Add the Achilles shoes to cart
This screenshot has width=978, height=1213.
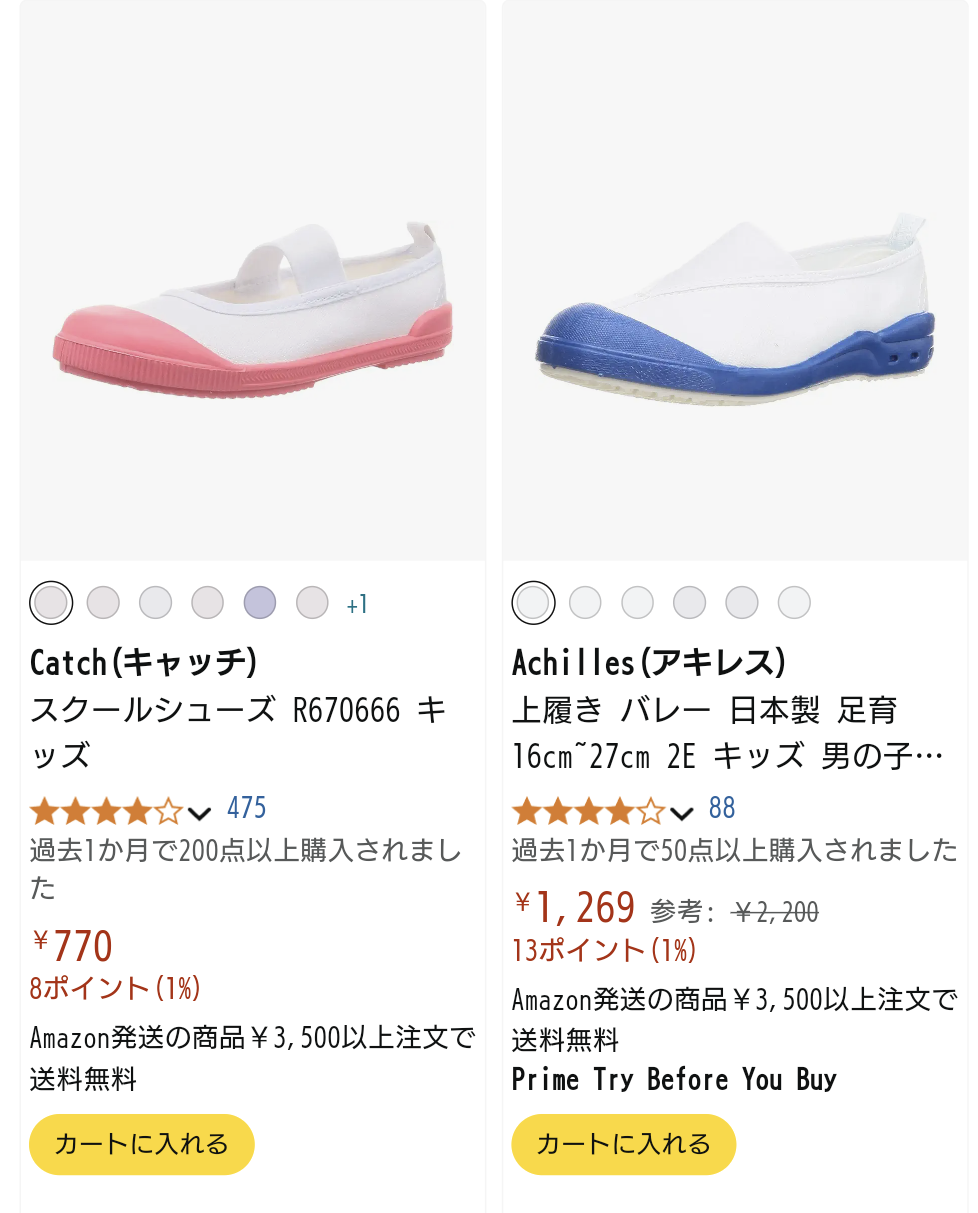624,1144
